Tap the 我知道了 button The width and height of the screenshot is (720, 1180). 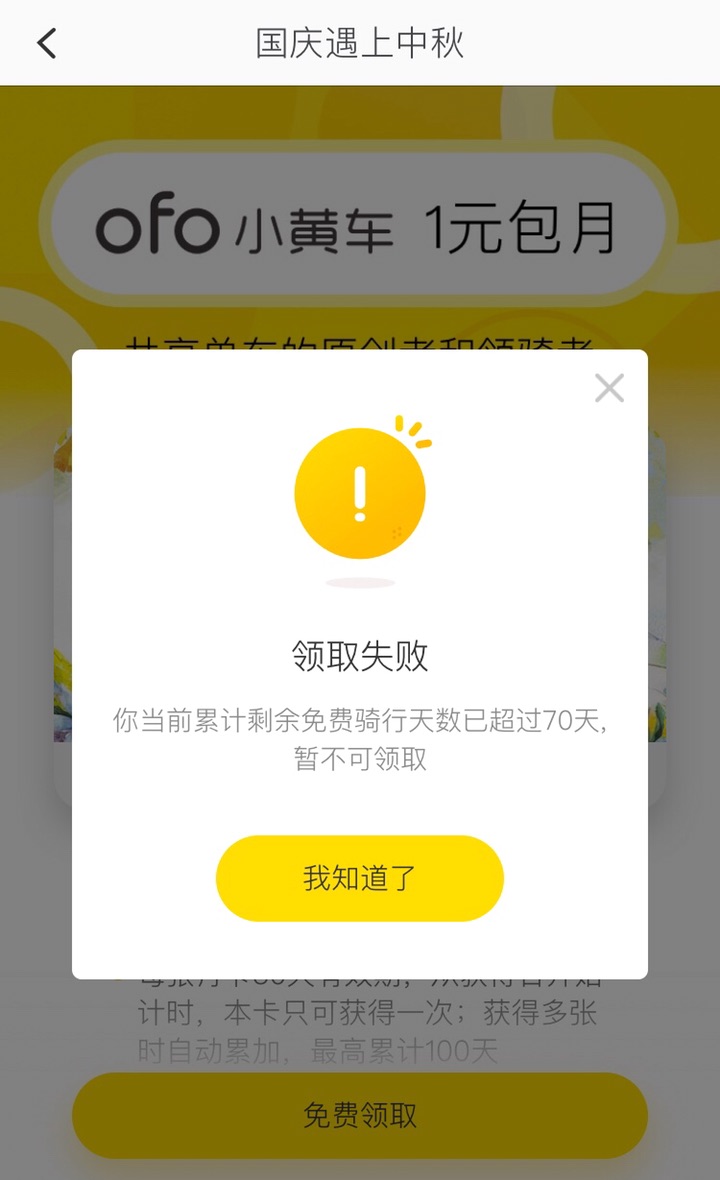(x=360, y=878)
